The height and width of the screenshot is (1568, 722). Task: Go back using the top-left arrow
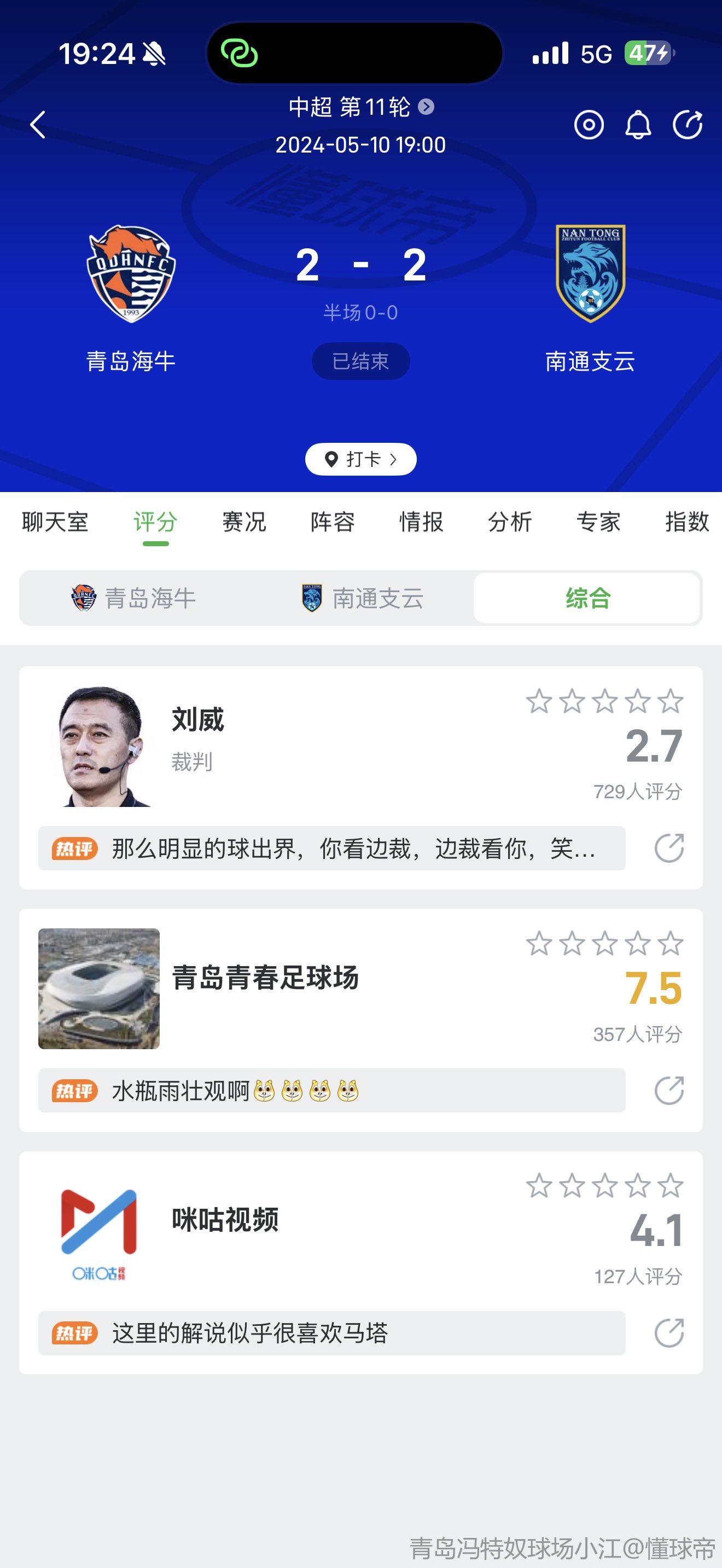click(x=38, y=125)
